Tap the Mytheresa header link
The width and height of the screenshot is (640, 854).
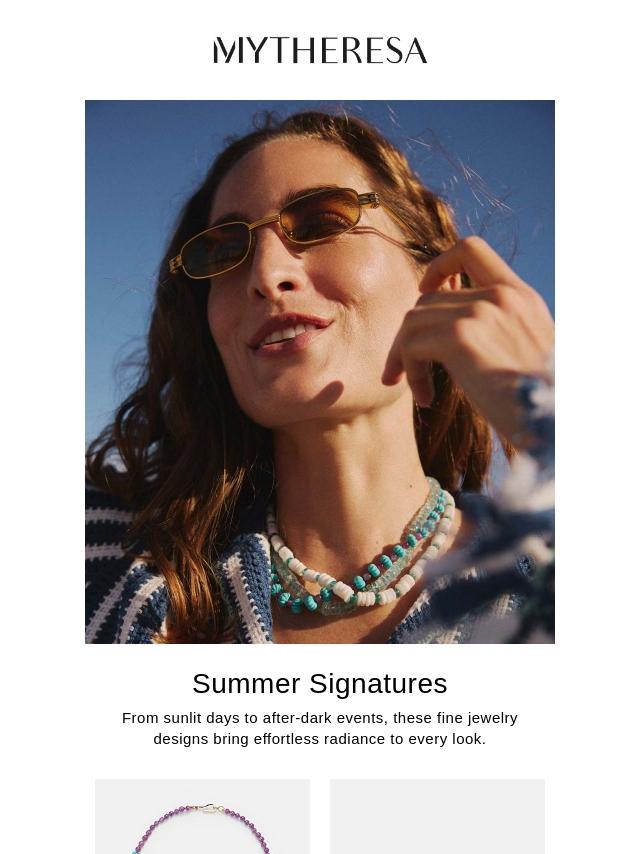tap(320, 50)
